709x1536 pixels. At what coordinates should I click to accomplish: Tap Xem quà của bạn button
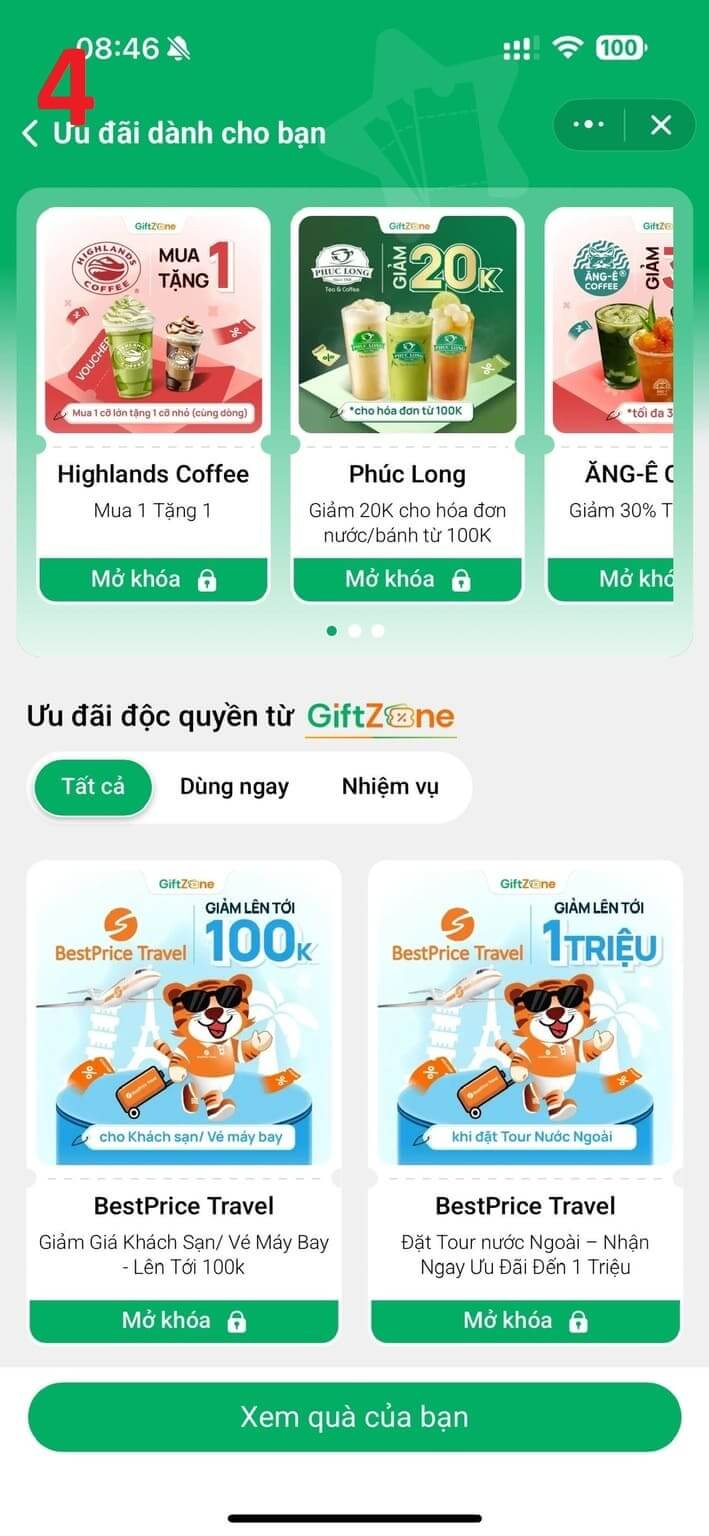point(354,1417)
